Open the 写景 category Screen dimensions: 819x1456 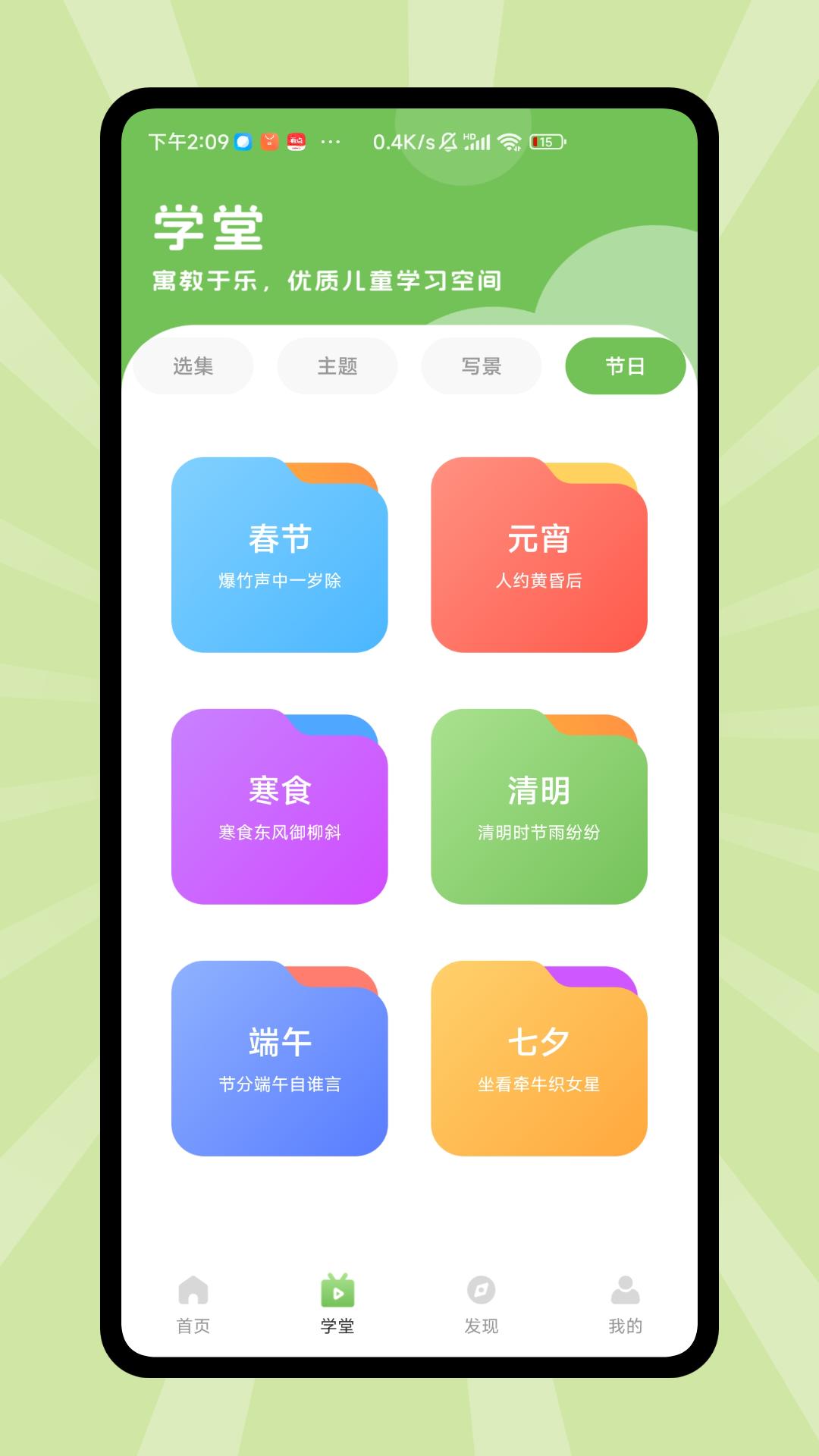481,366
